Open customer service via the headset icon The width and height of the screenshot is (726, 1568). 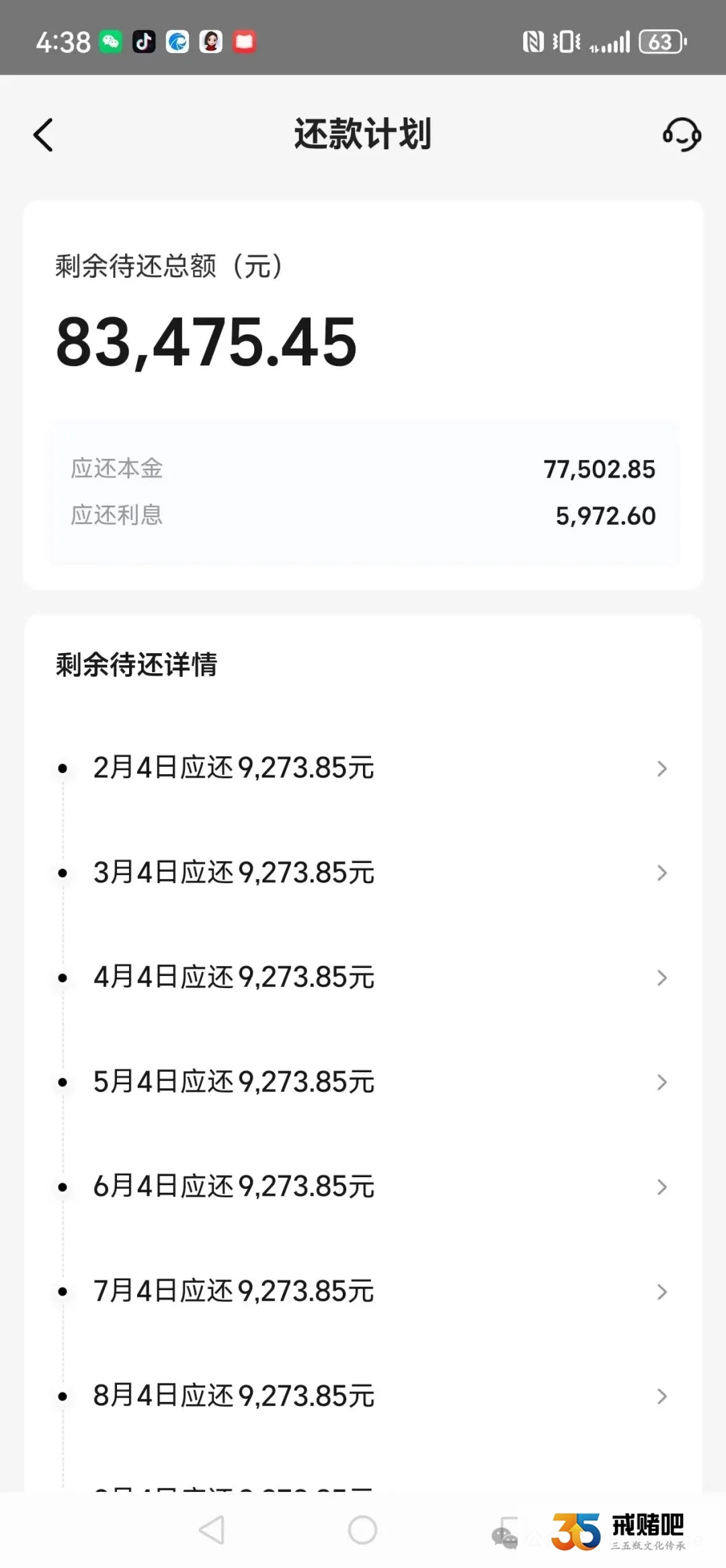point(682,135)
